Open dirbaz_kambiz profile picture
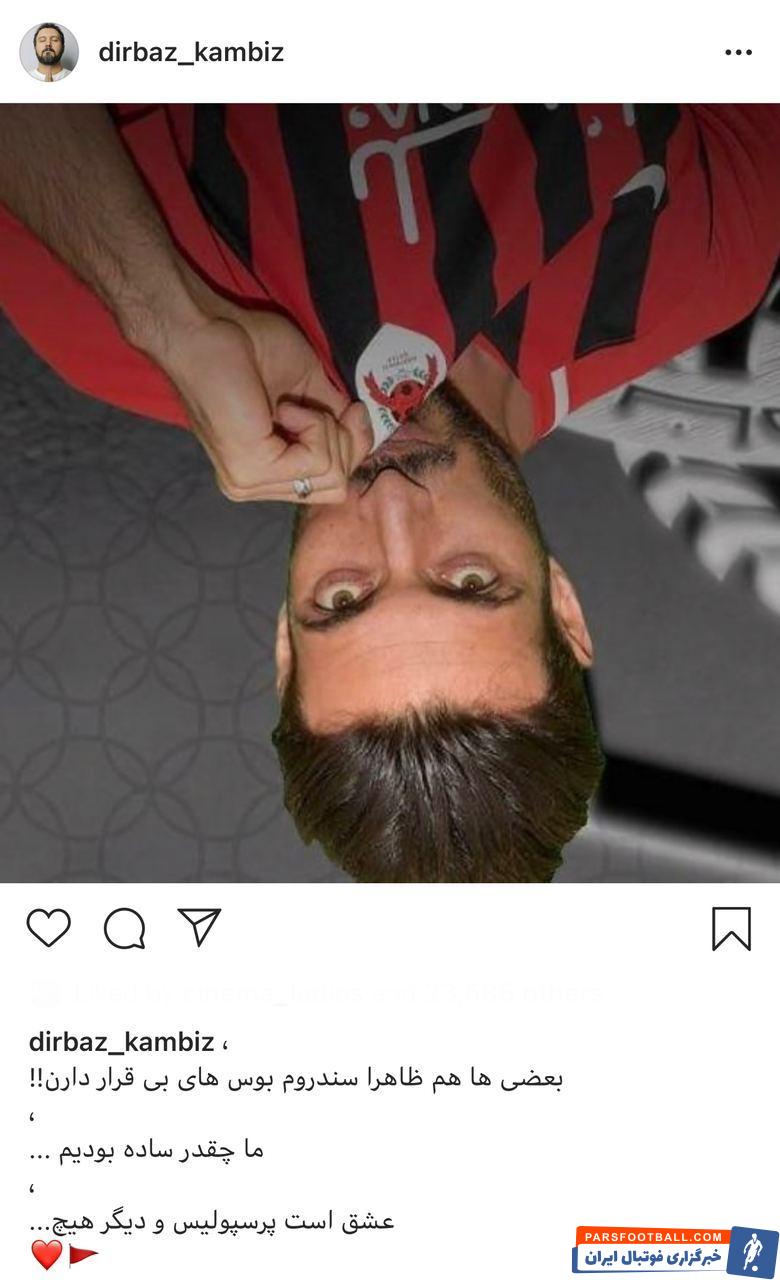This screenshot has width=780, height=1280. 49,52
